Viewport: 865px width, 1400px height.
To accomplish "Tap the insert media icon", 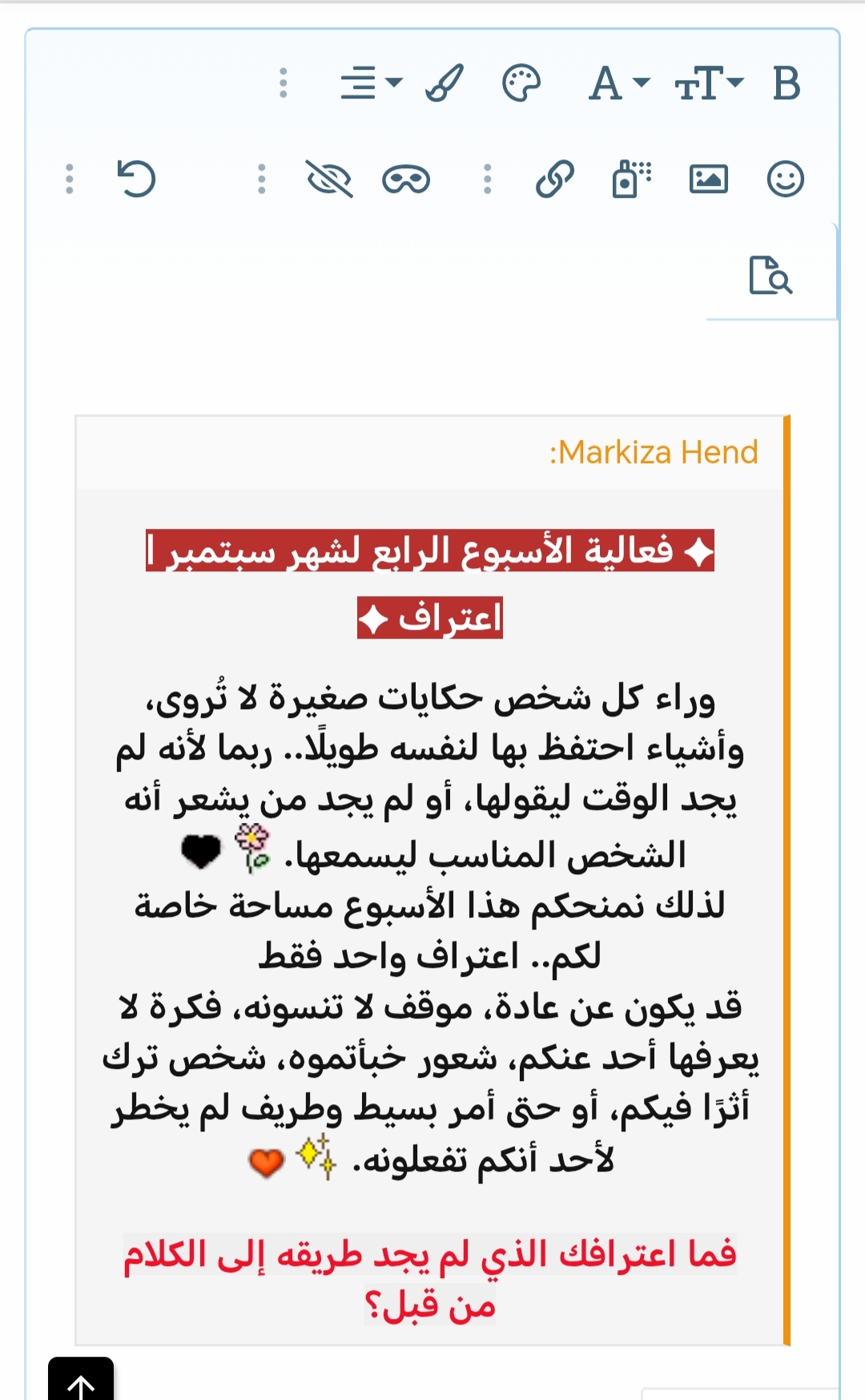I will coord(632,179).
